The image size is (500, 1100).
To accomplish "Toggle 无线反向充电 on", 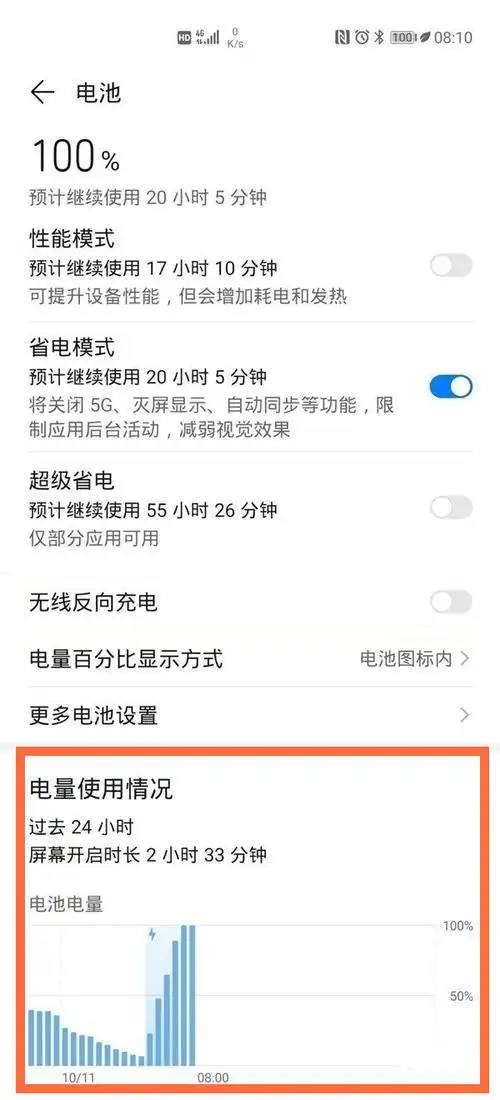I will 451,602.
